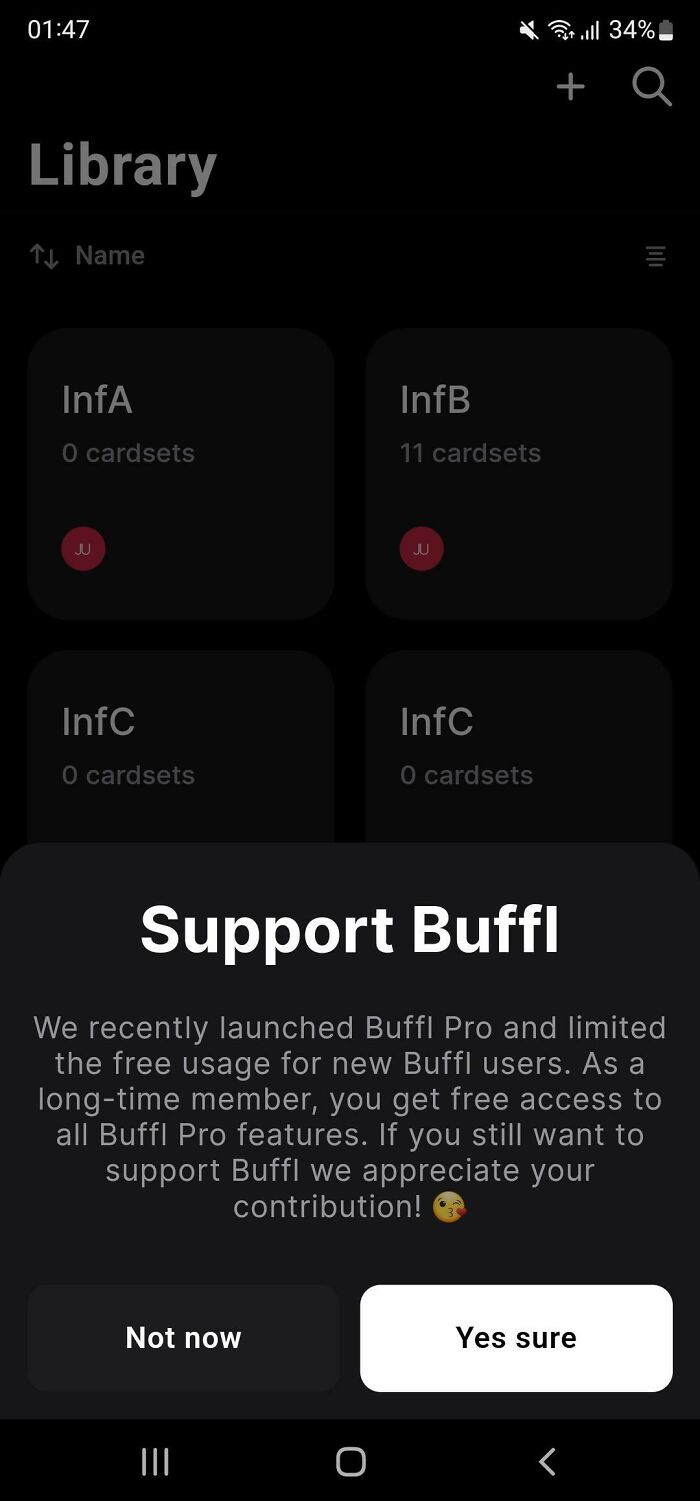Screen dimensions: 700x1501
Task: Switch the library view layout icon
Action: (655, 256)
